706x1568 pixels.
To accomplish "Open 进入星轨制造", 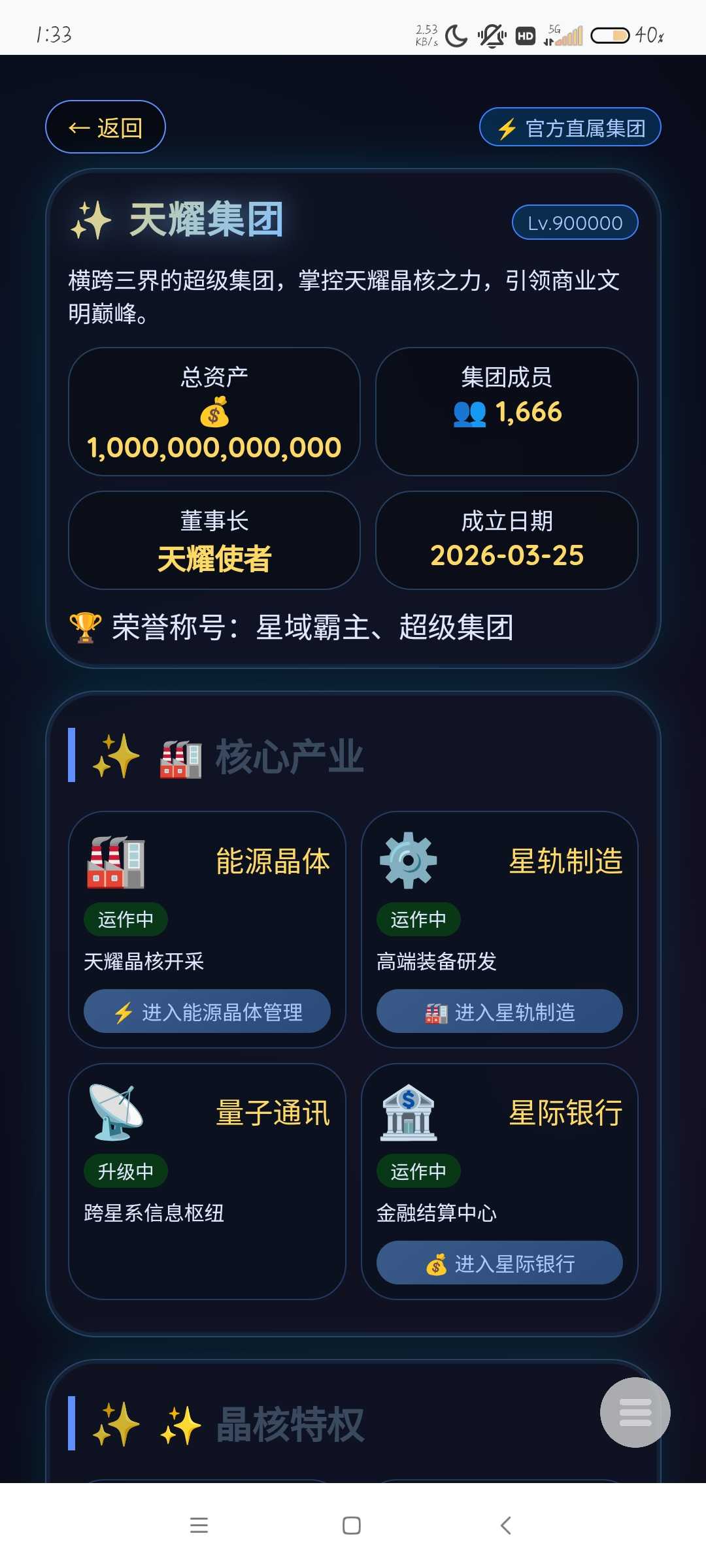I will pyautogui.click(x=499, y=1011).
